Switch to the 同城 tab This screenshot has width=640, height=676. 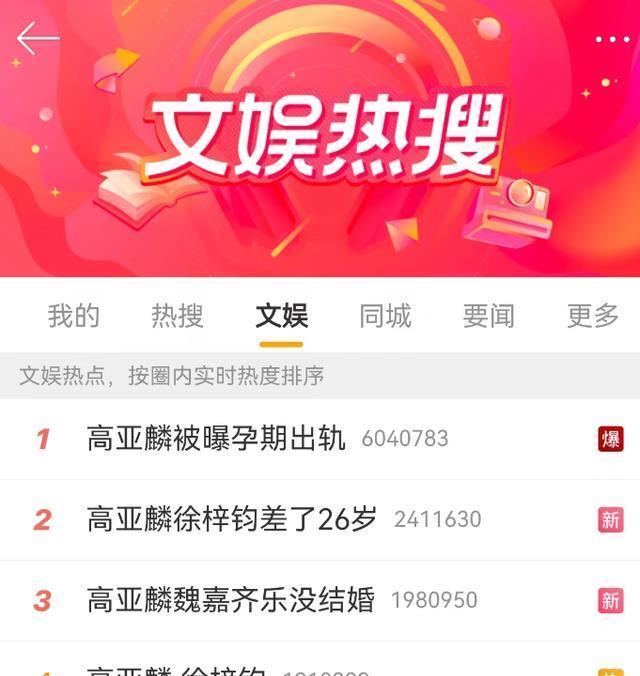click(385, 316)
